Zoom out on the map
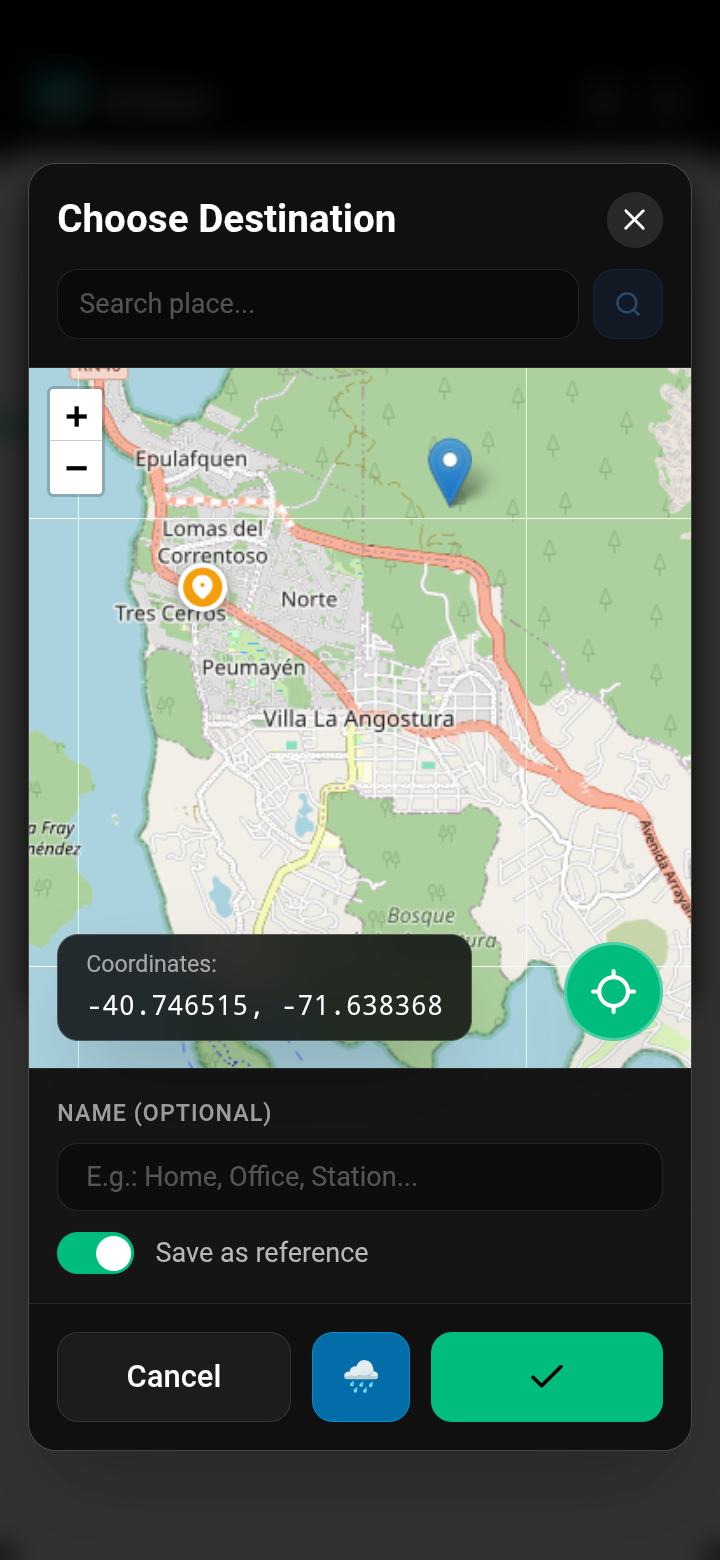The width and height of the screenshot is (720, 1560). (x=76, y=468)
